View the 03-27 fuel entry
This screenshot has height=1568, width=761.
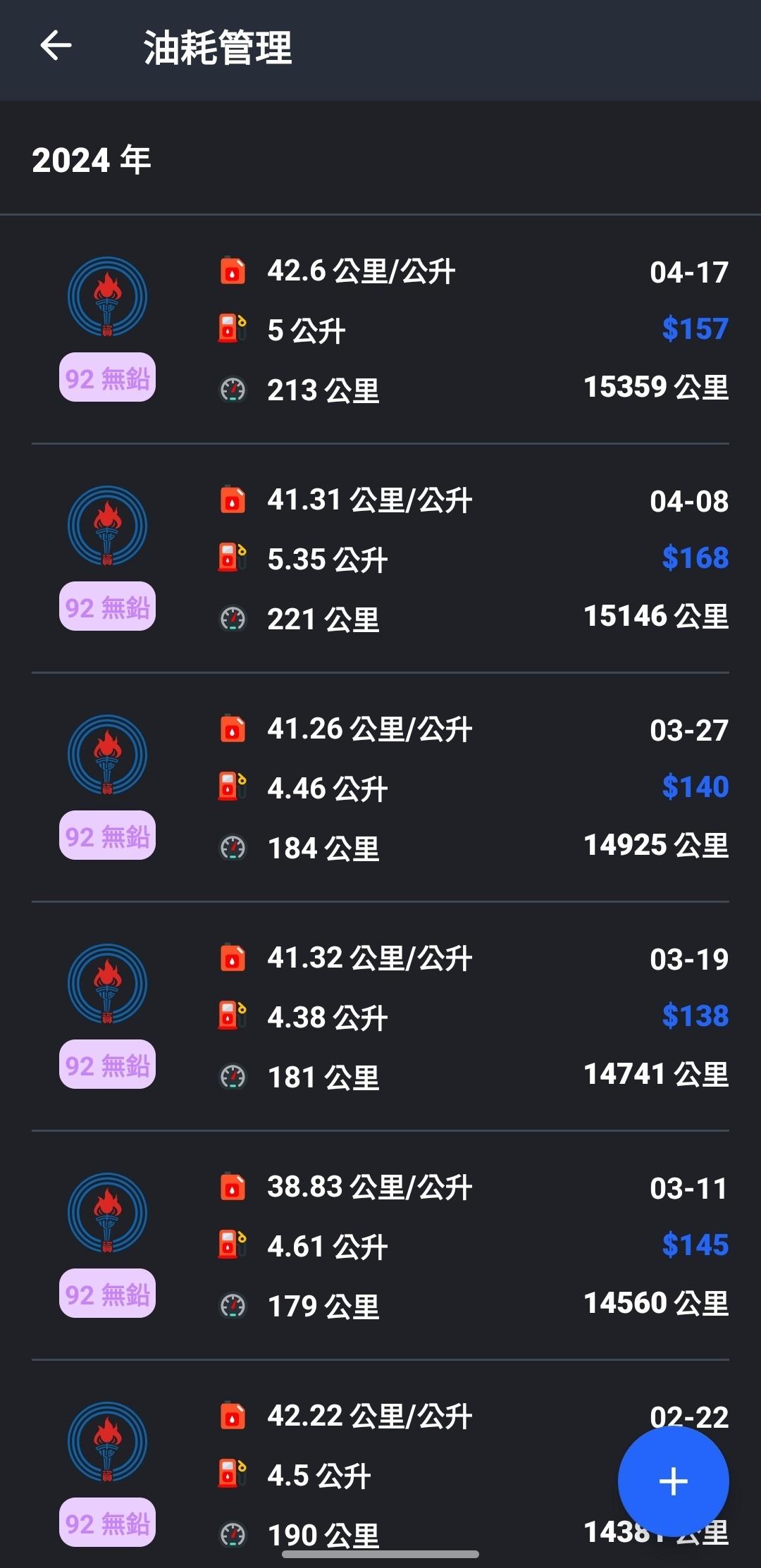tap(380, 788)
